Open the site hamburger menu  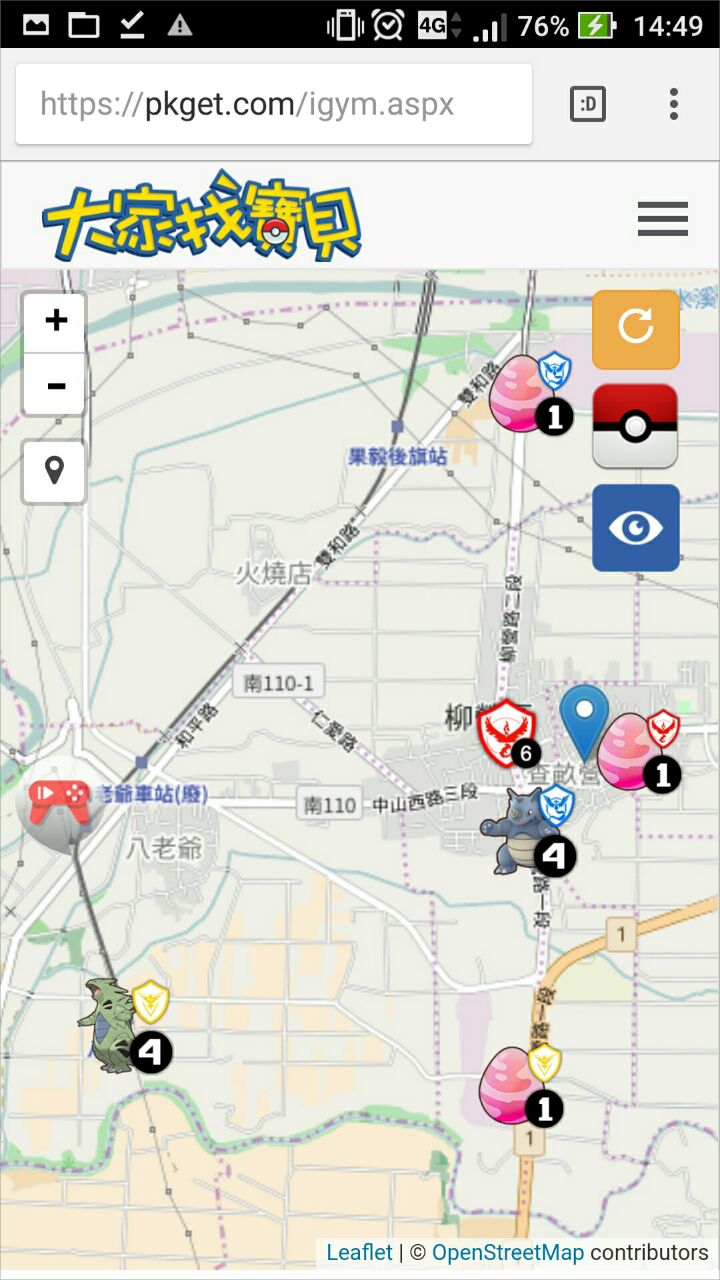(662, 218)
